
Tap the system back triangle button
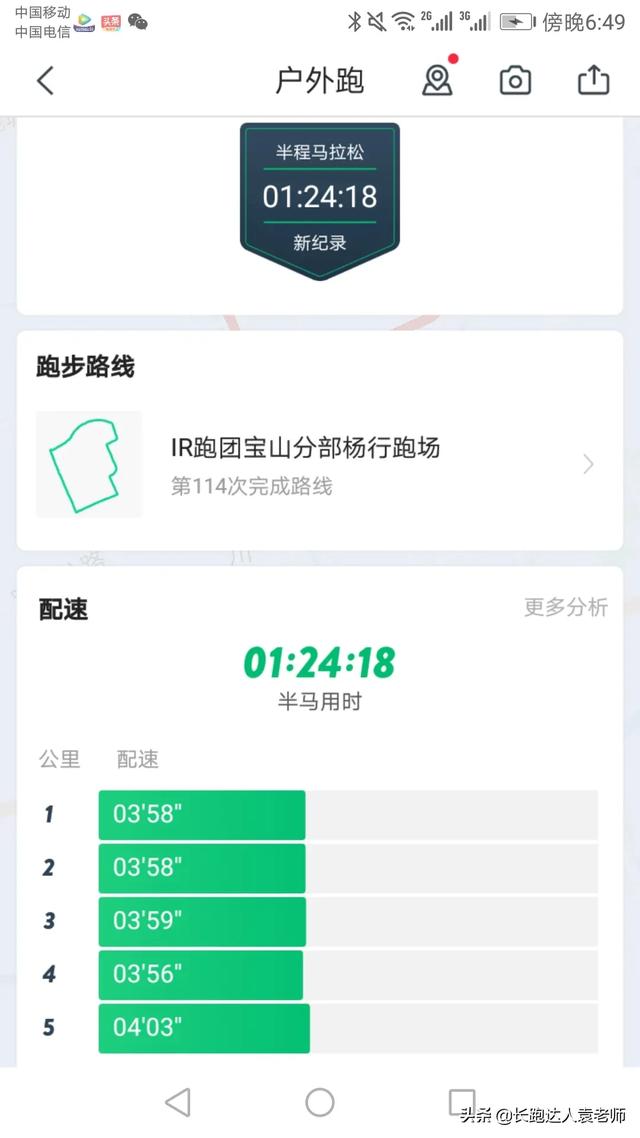[178, 1102]
